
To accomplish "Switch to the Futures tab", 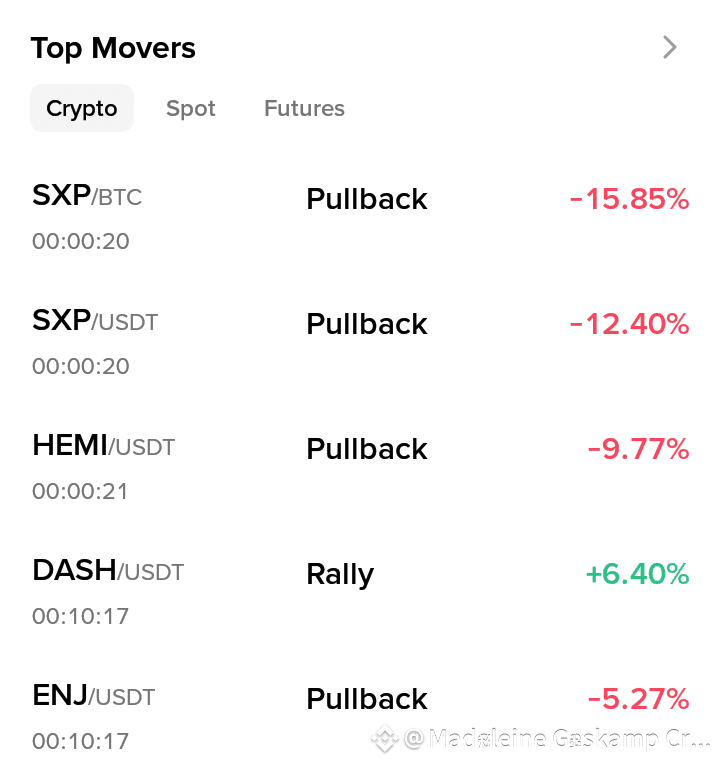I will (x=304, y=108).
